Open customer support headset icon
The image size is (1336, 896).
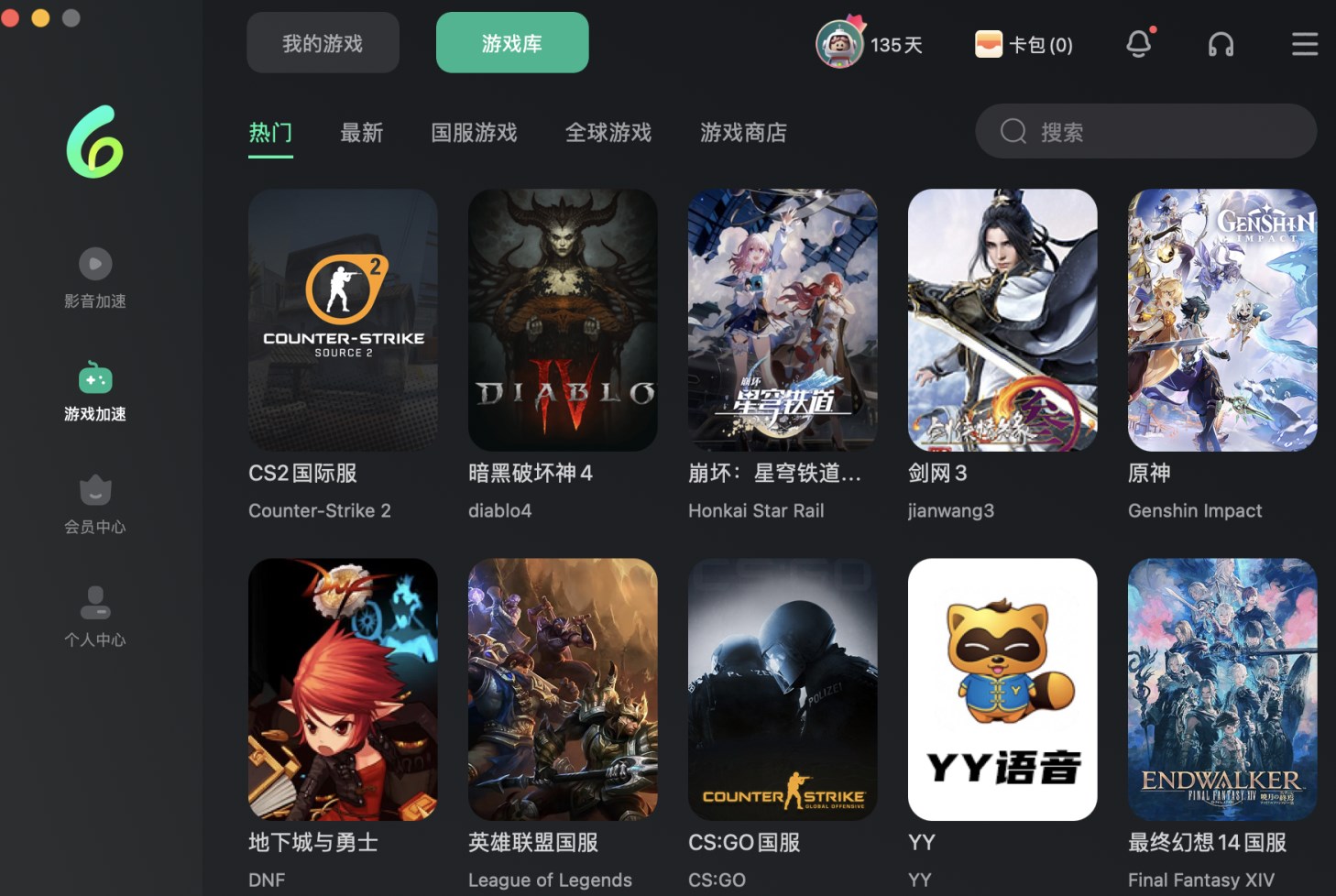(x=1221, y=44)
